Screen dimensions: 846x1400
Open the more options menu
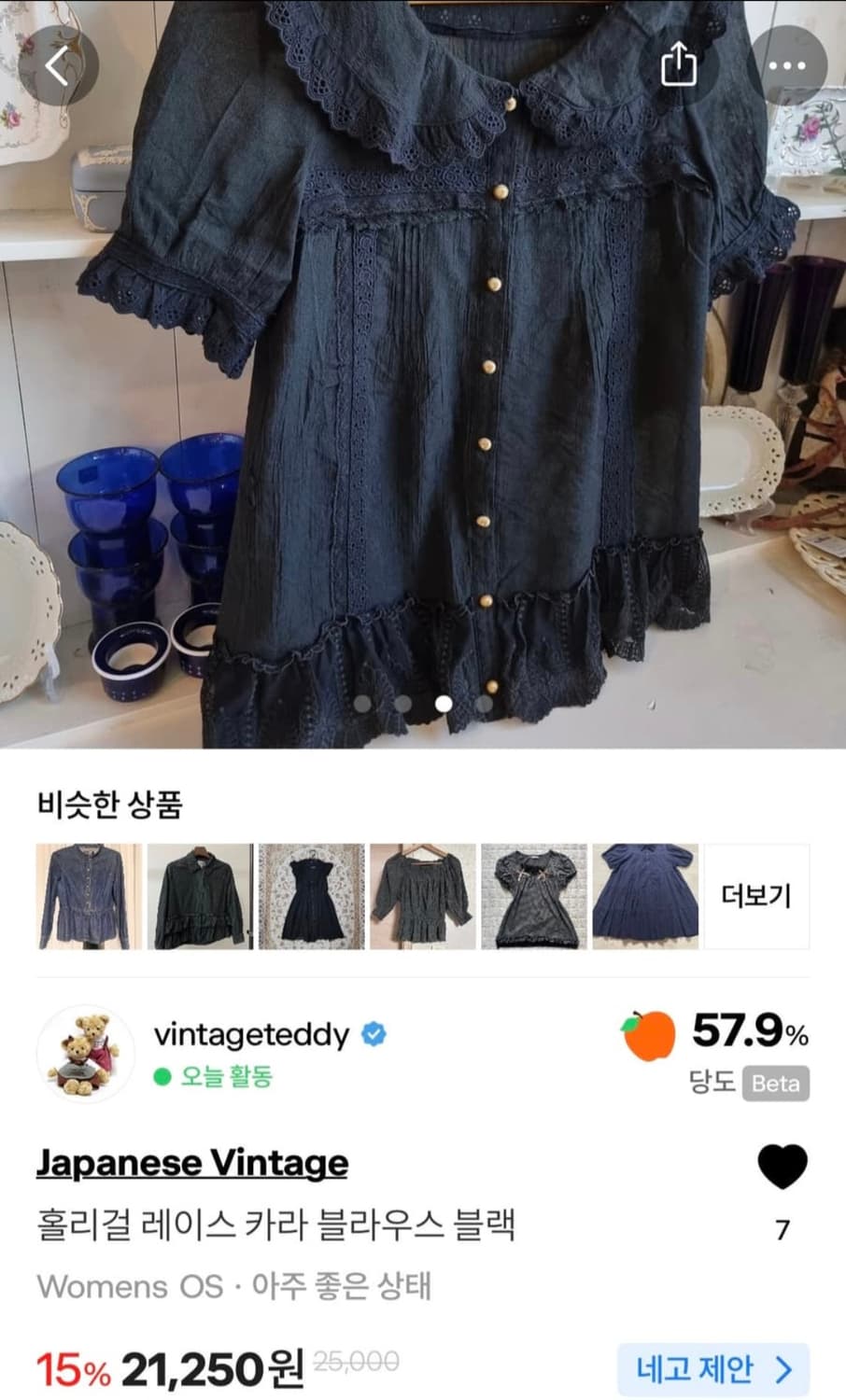pos(788,64)
